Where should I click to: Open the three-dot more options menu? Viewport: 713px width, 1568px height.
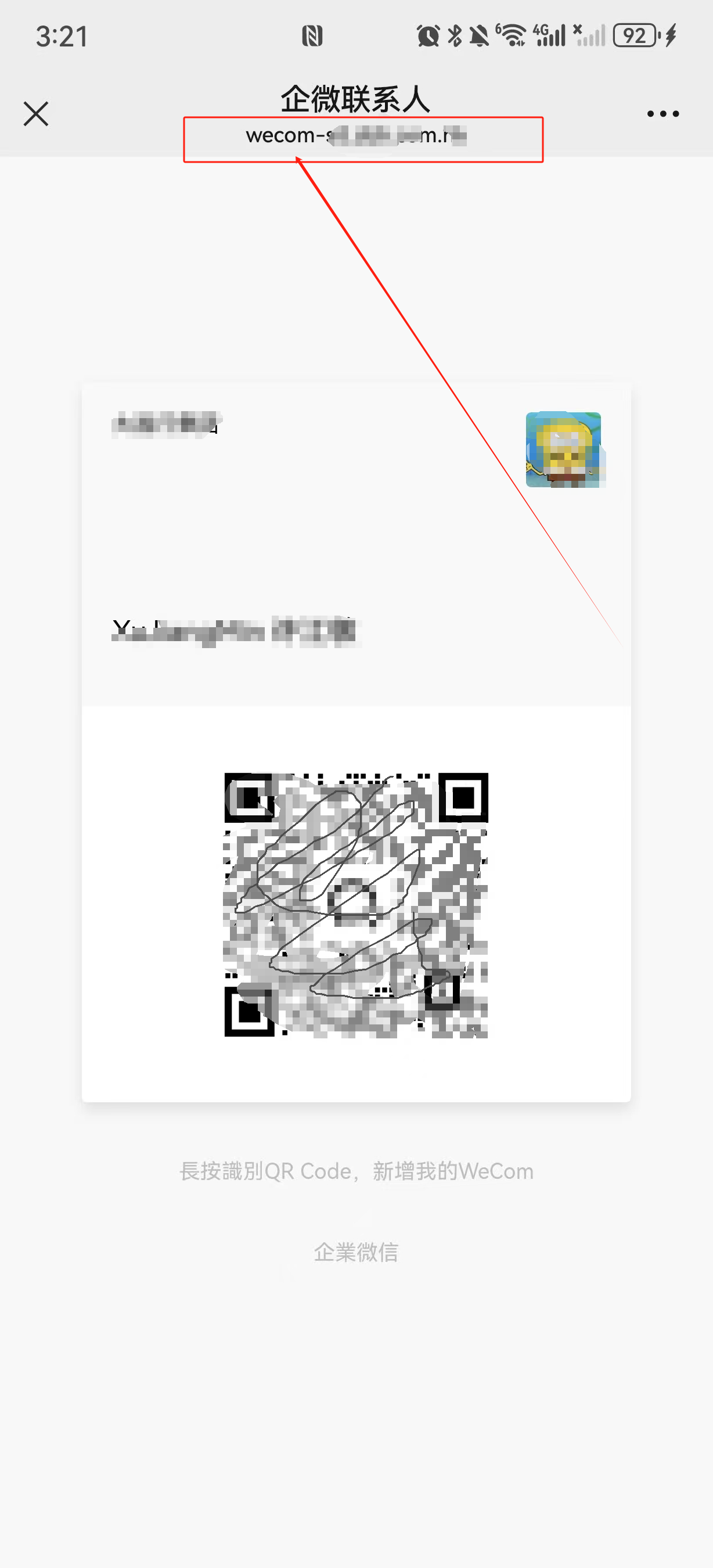pyautogui.click(x=662, y=114)
